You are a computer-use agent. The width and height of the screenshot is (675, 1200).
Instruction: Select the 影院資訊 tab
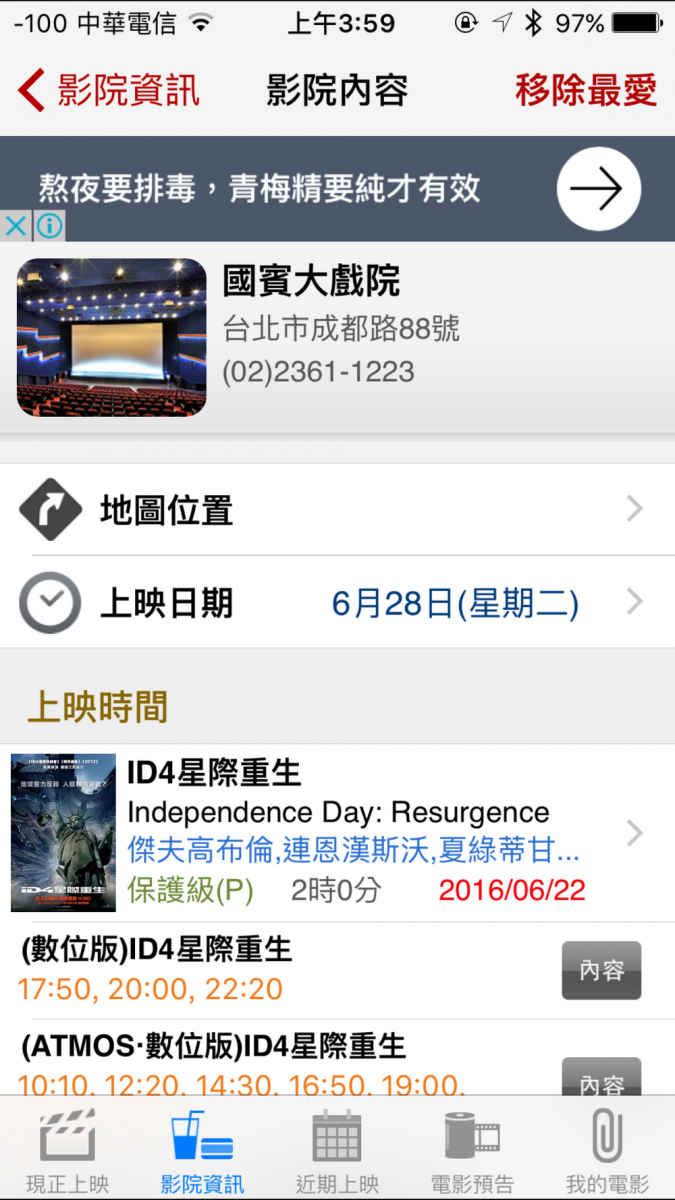(x=202, y=1150)
